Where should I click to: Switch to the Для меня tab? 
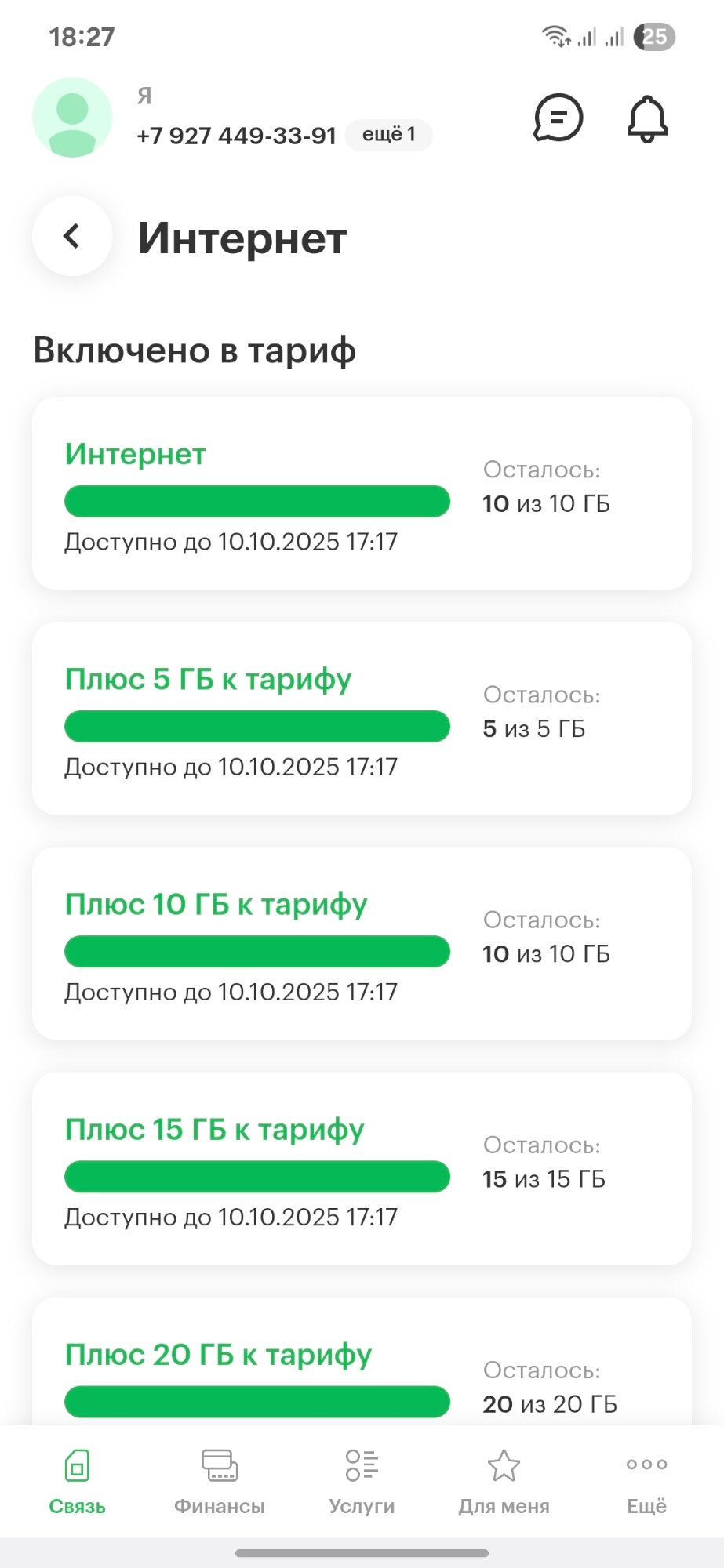(504, 1480)
